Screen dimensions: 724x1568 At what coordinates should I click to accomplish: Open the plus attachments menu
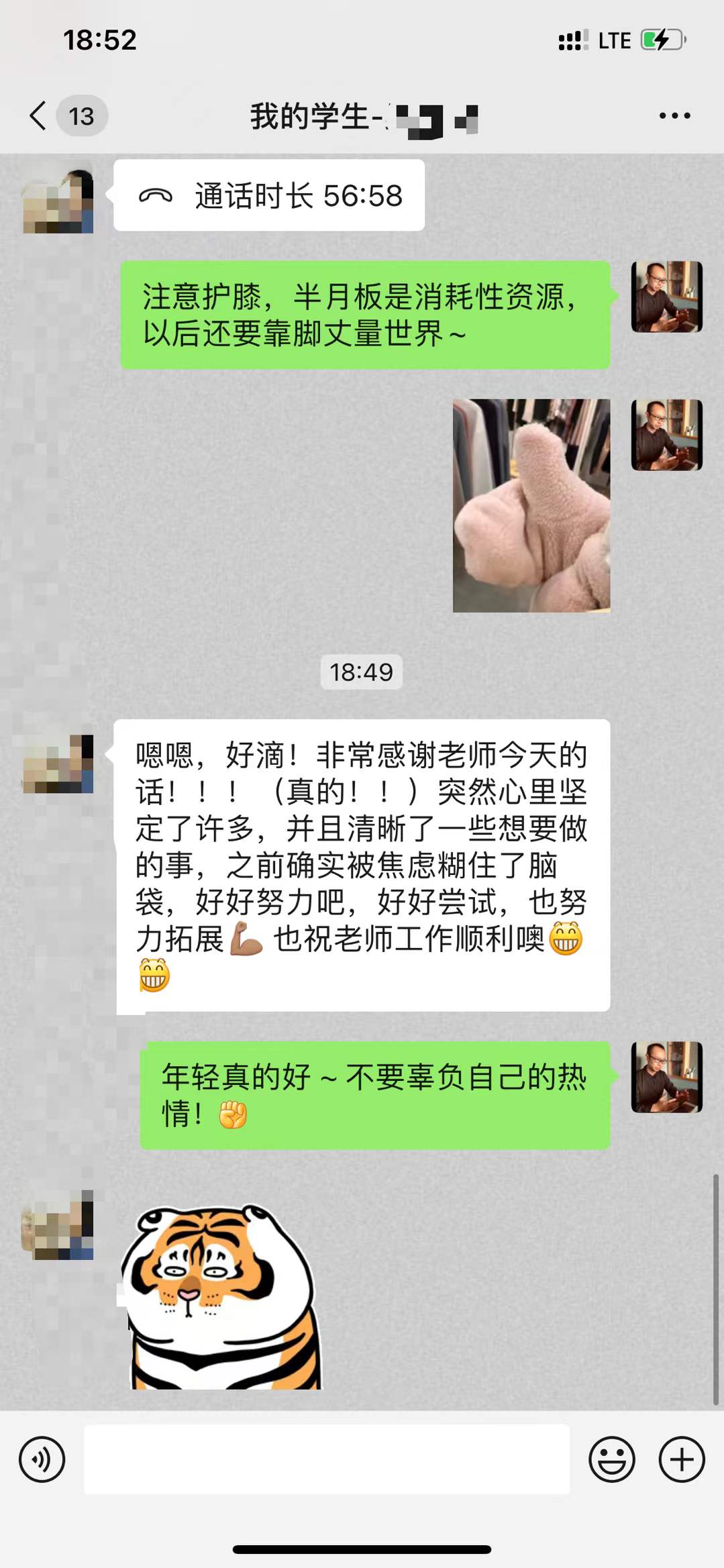click(681, 1459)
